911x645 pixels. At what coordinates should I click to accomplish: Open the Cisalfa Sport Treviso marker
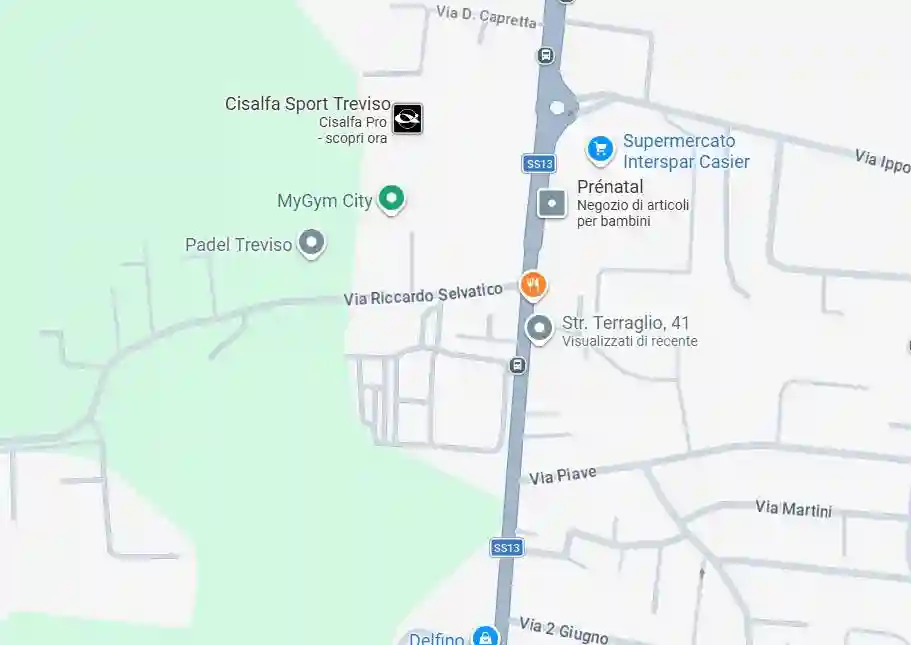point(407,119)
